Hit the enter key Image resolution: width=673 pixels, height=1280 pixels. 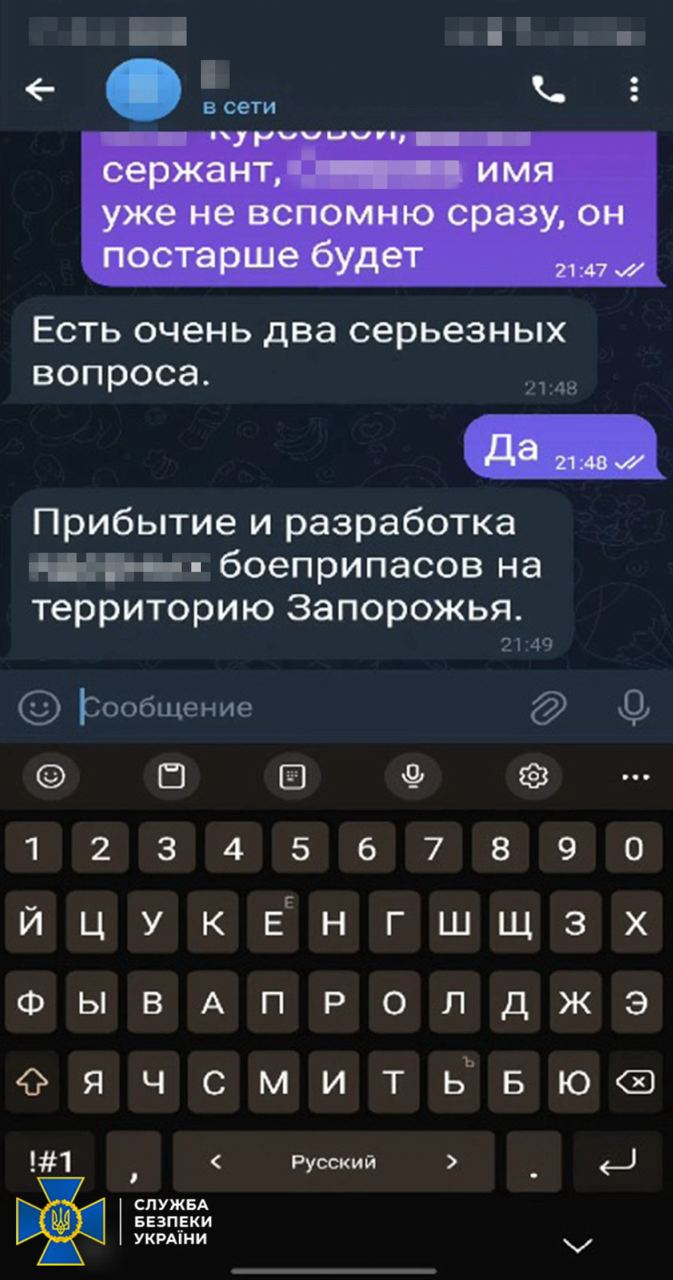(x=618, y=1161)
